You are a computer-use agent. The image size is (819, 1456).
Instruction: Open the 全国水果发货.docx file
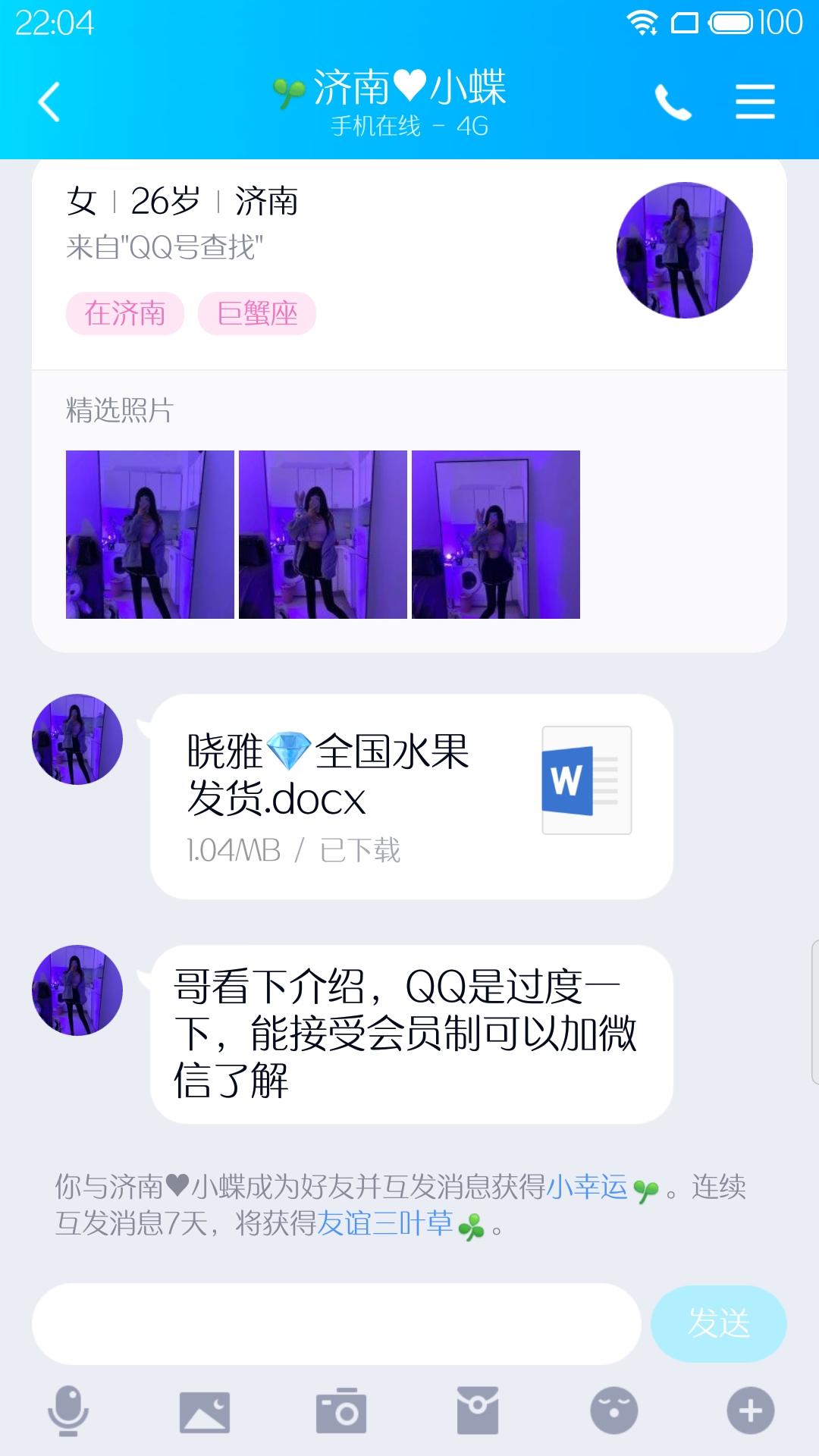412,796
